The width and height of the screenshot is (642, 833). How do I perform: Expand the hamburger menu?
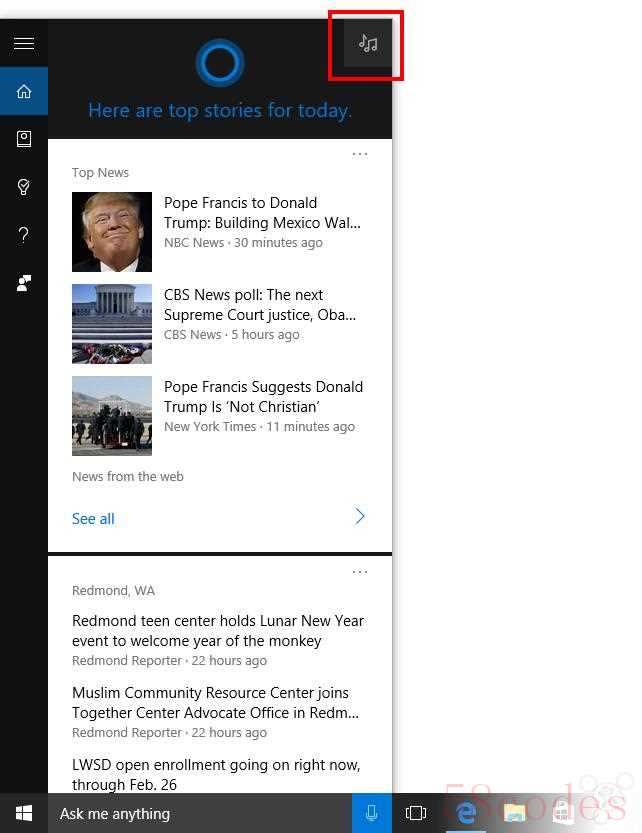coord(24,43)
